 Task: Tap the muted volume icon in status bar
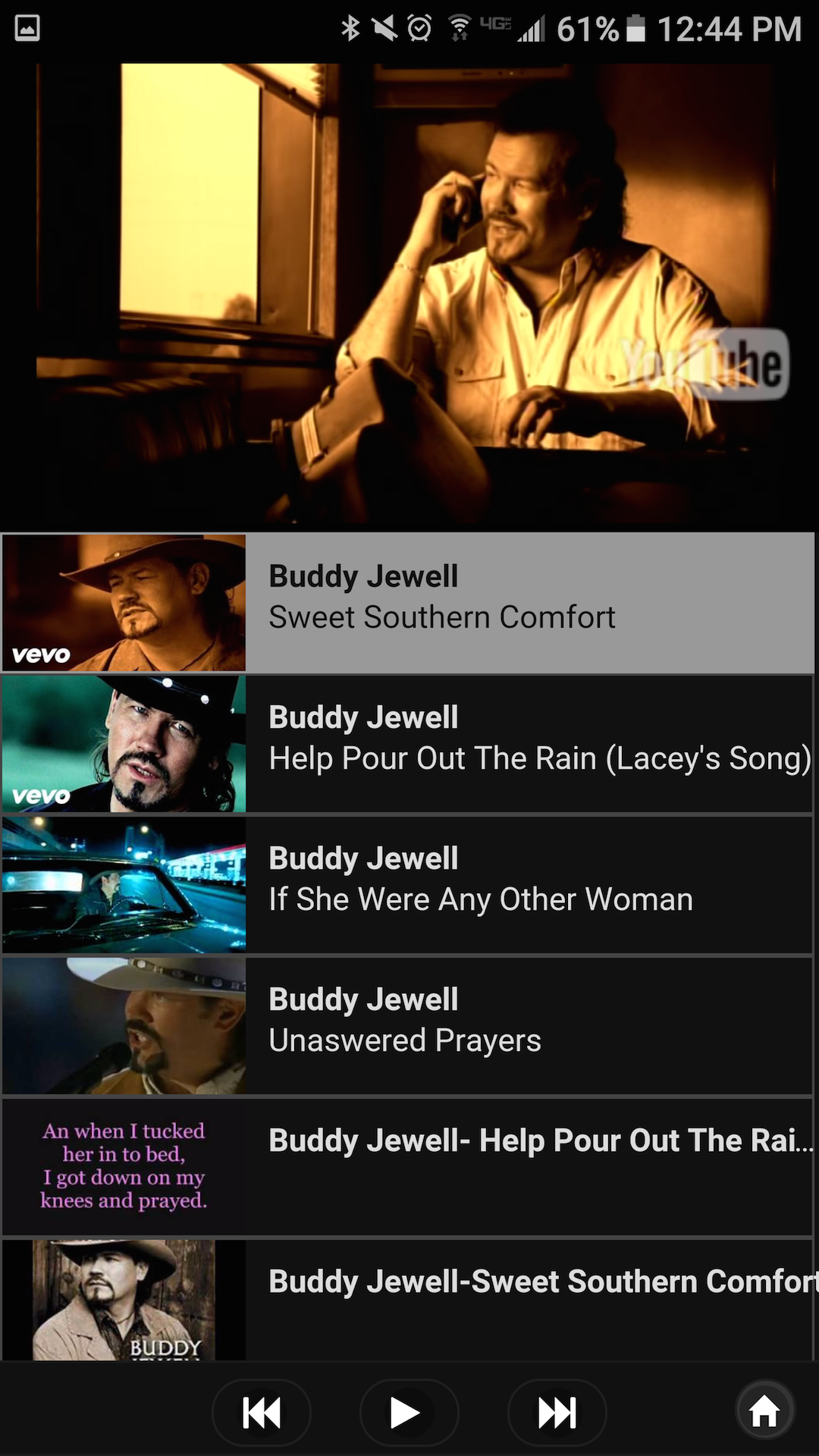[385, 26]
